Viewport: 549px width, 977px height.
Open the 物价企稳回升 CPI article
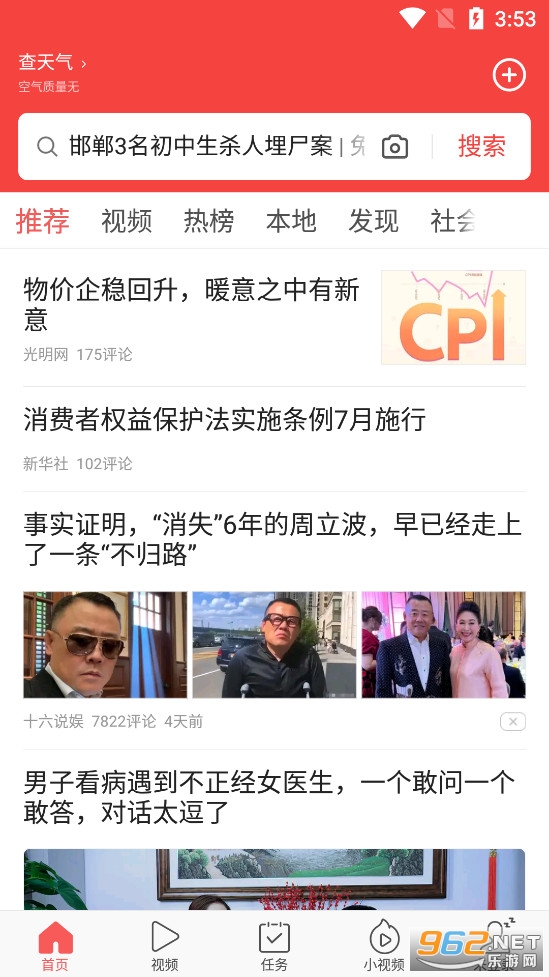click(274, 317)
